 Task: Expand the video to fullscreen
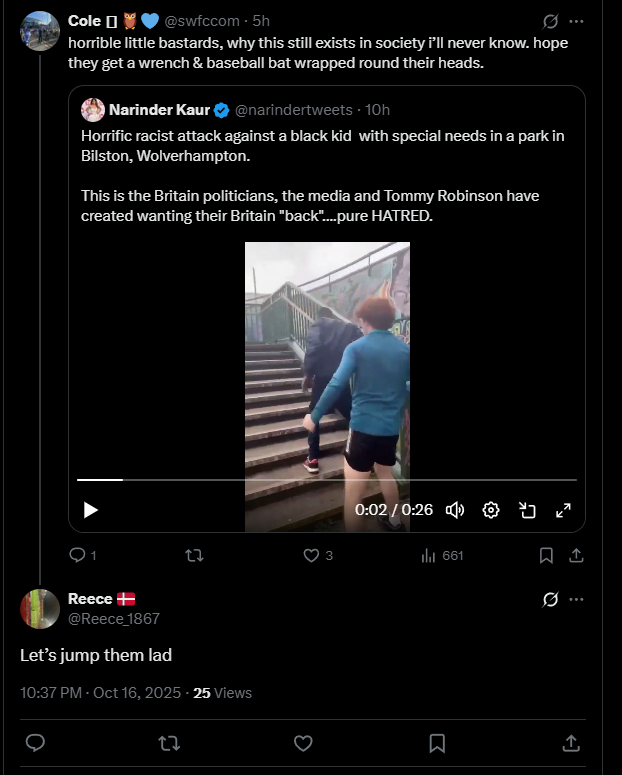point(563,510)
